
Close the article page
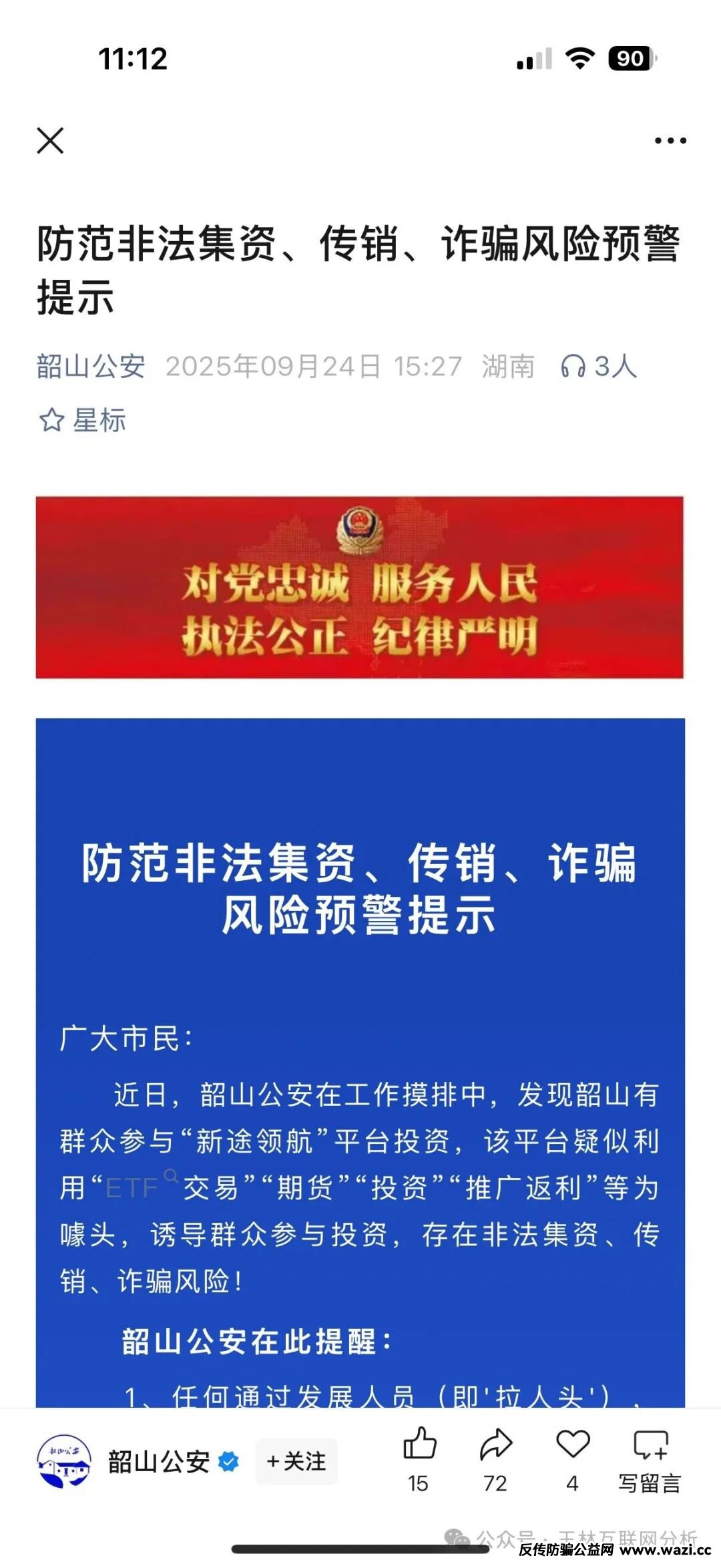click(50, 141)
